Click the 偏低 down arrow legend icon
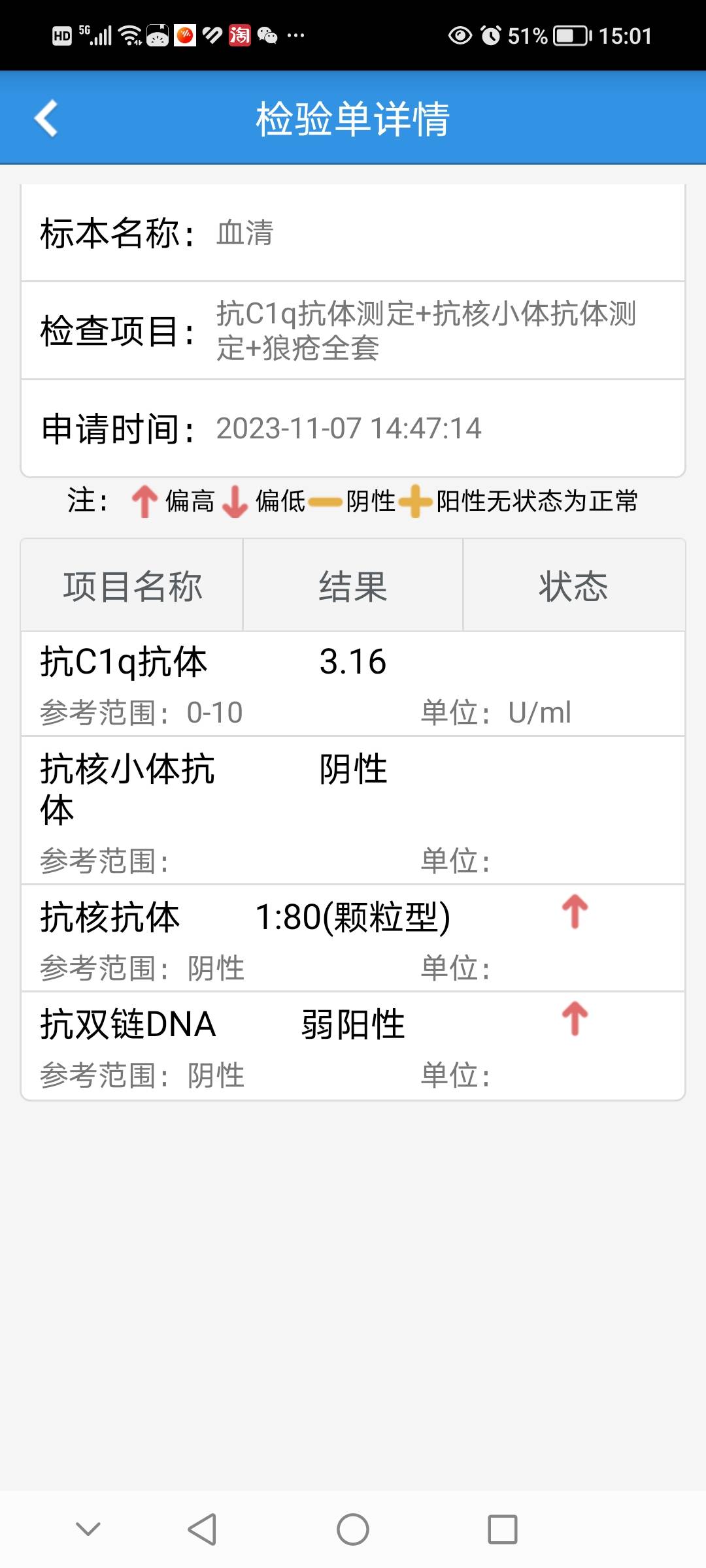 coord(233,502)
